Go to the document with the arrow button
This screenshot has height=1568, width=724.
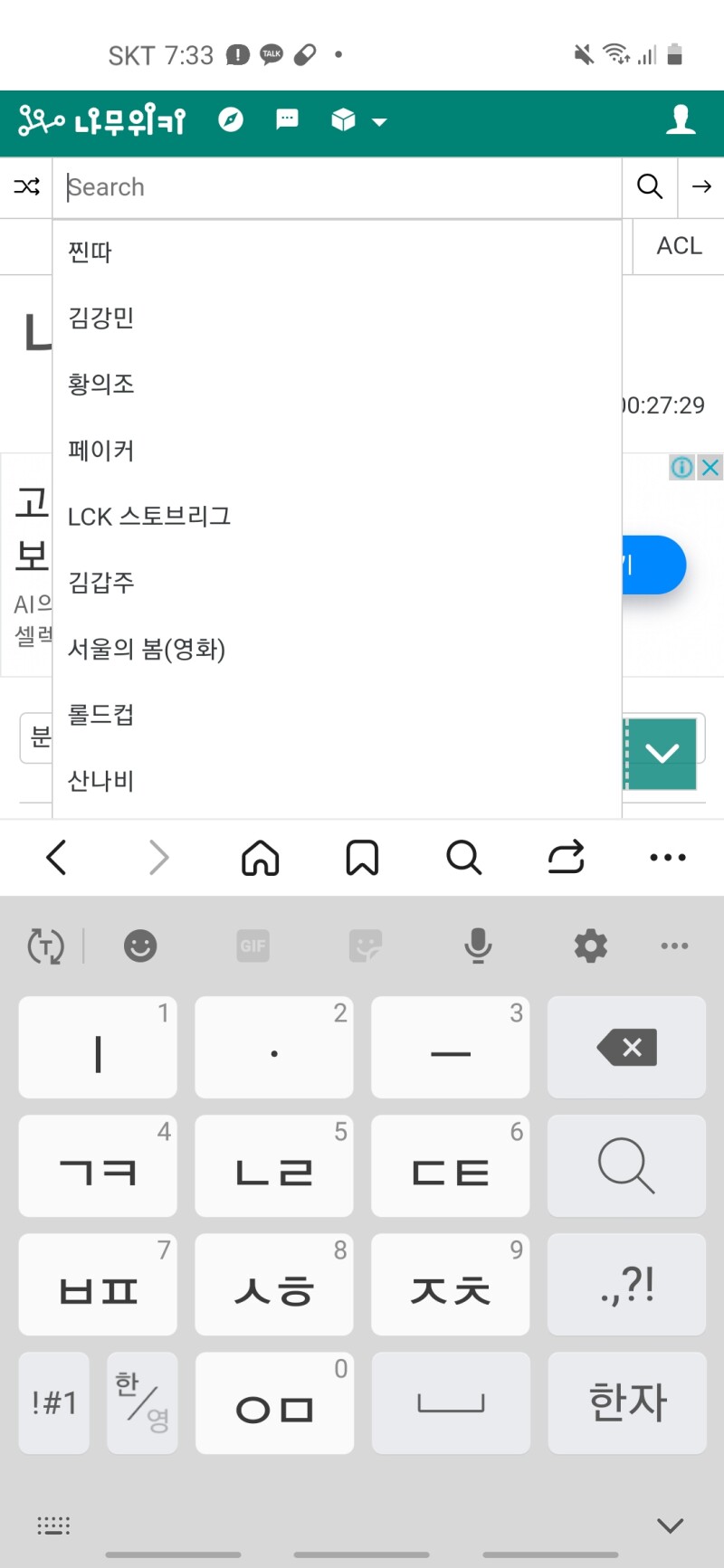701,187
